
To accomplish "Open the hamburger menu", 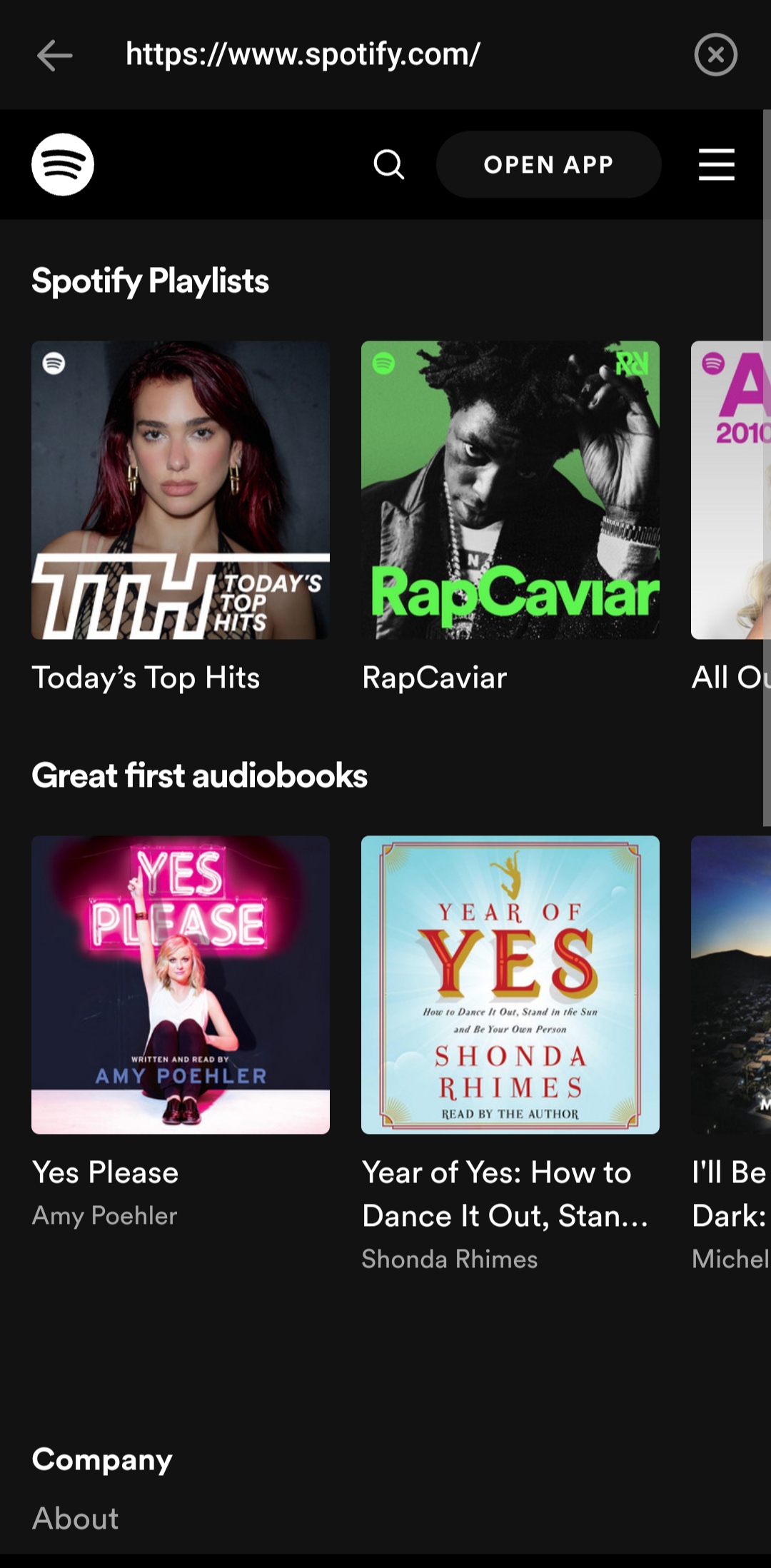I will [716, 164].
